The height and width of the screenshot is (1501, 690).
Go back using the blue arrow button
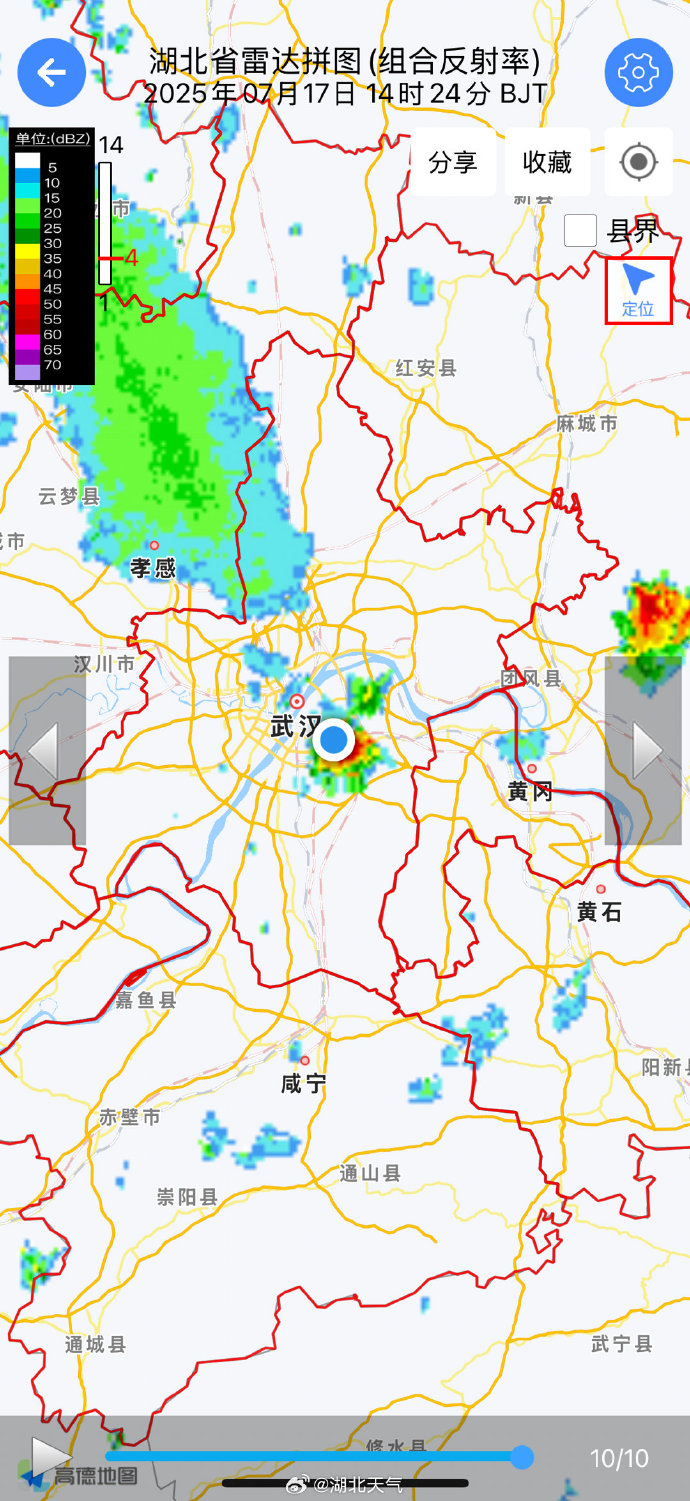click(x=51, y=73)
